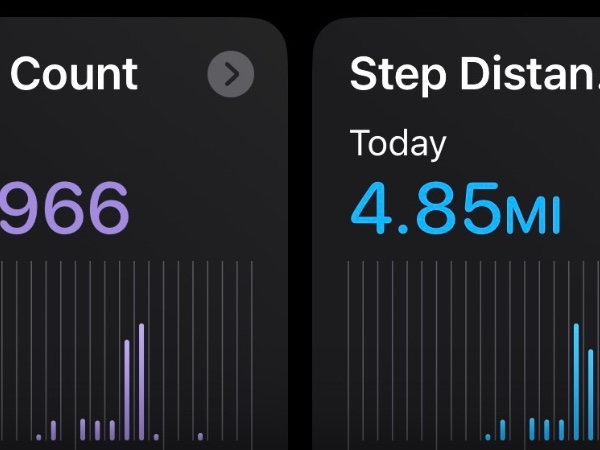Viewport: 600px width, 450px height.
Task: Open Step Count details via chevron
Action: click(231, 75)
